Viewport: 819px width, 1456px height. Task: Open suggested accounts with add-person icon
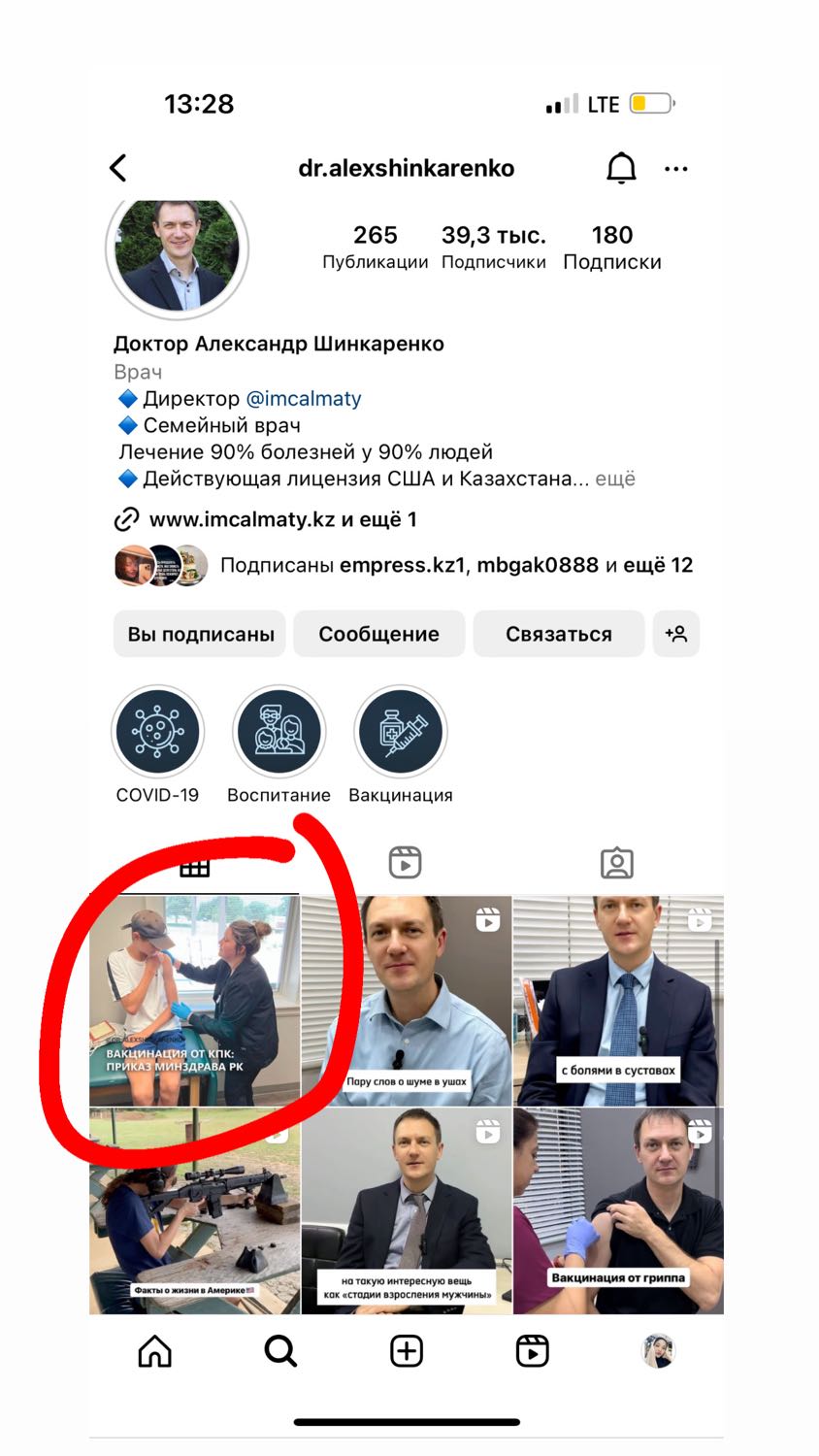click(676, 634)
